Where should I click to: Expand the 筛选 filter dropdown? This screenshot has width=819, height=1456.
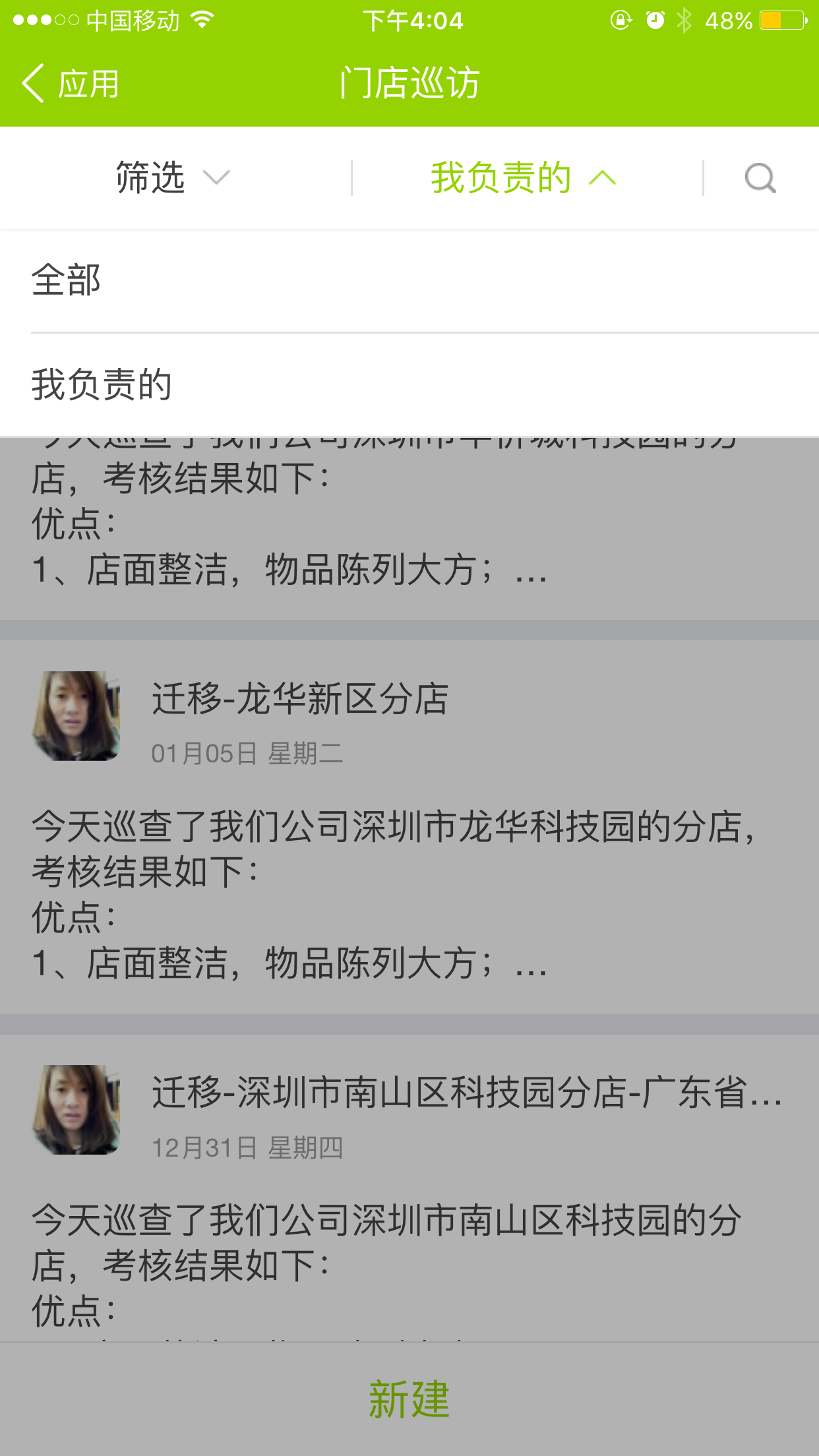point(173,178)
